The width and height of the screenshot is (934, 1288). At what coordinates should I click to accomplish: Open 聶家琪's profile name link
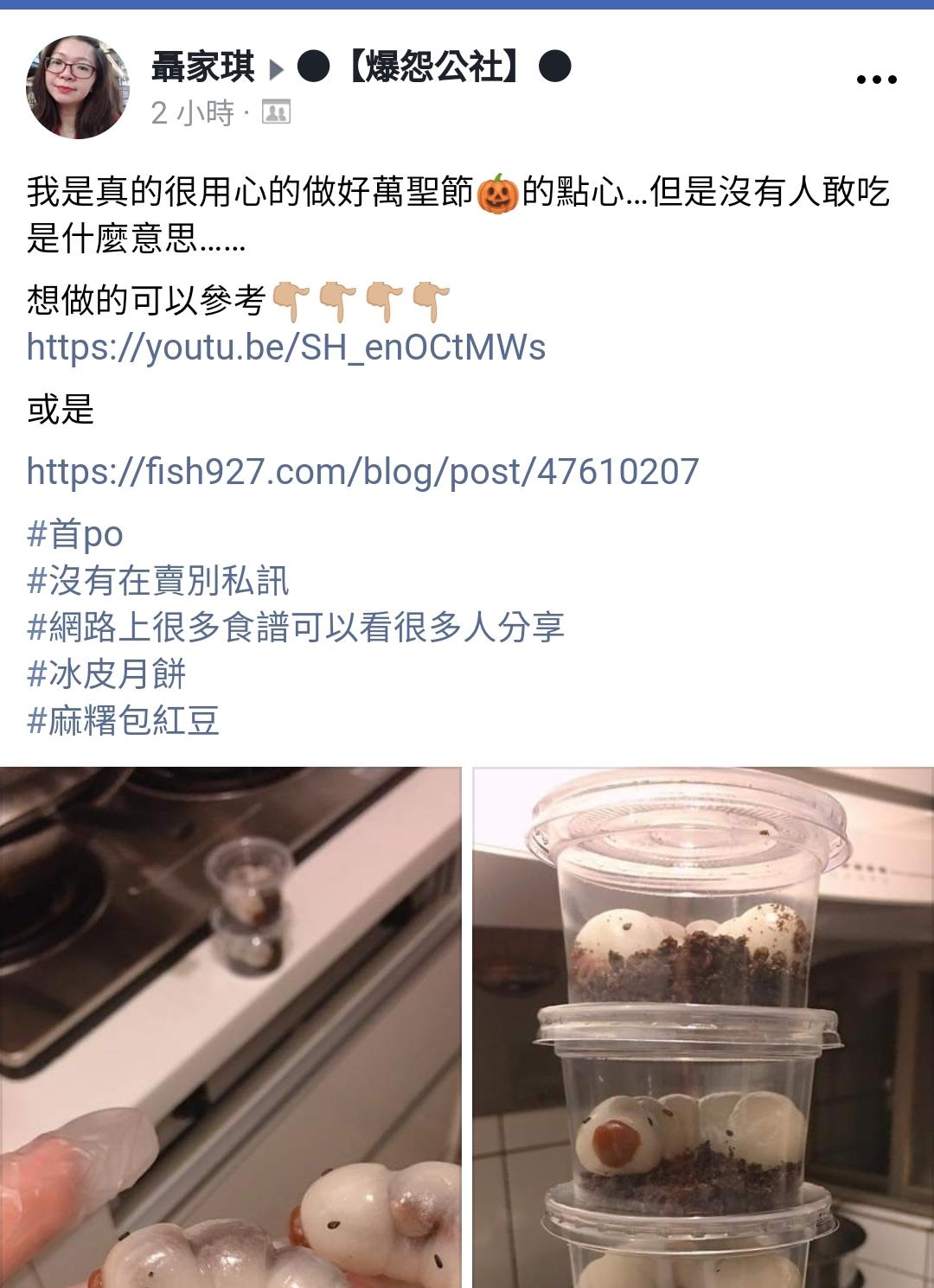click(x=203, y=67)
